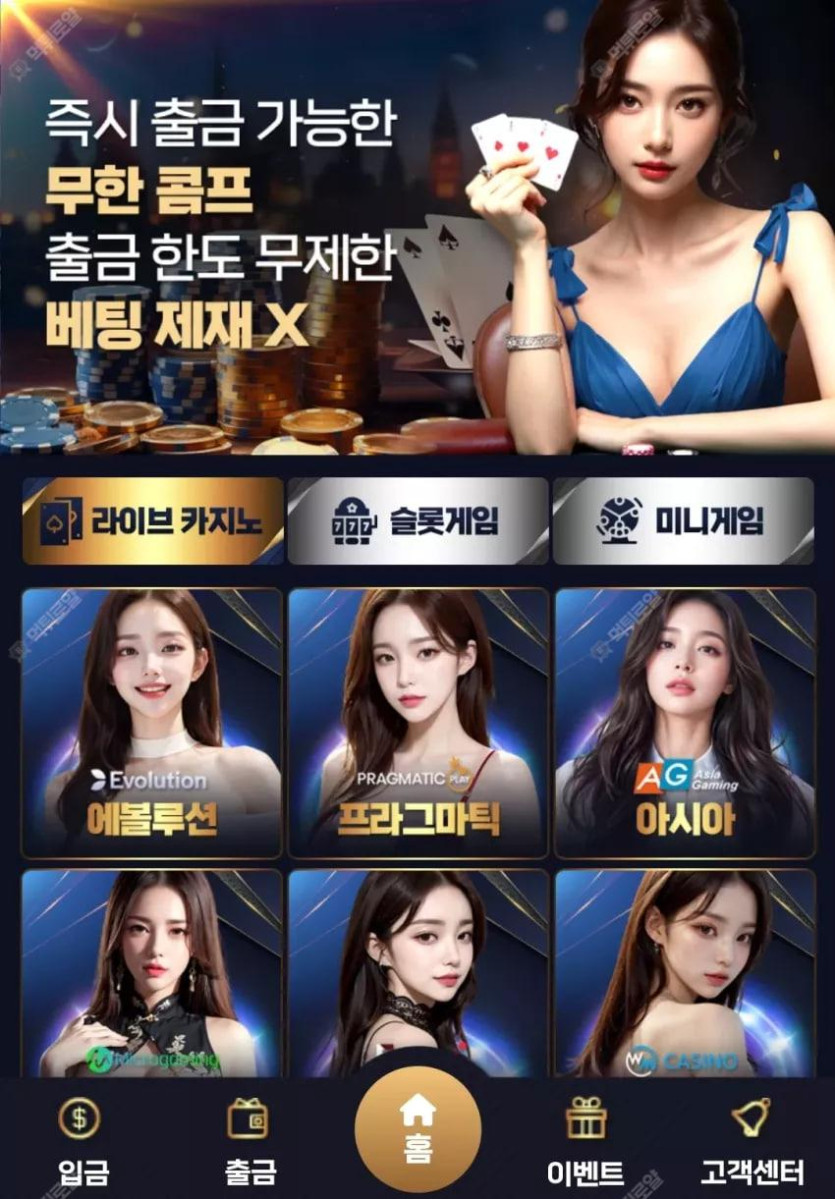The width and height of the screenshot is (835, 1199).
Task: Open the 이벤트 events tab
Action: pyautogui.click(x=586, y=1139)
